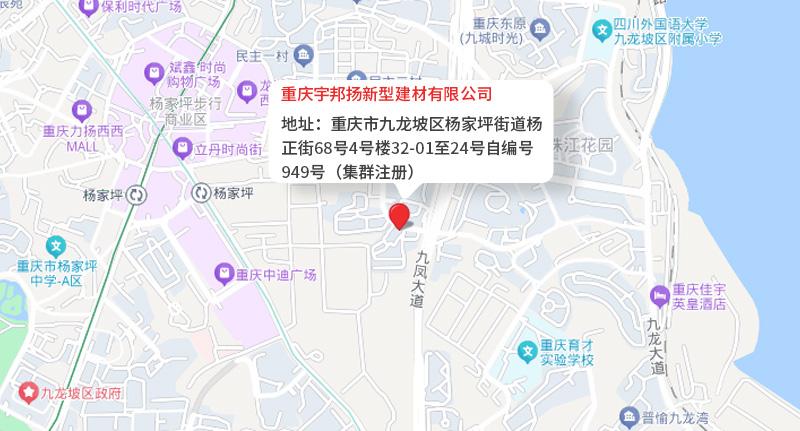Tap the red location marker pin
This screenshot has width=800, height=431.
400,215
